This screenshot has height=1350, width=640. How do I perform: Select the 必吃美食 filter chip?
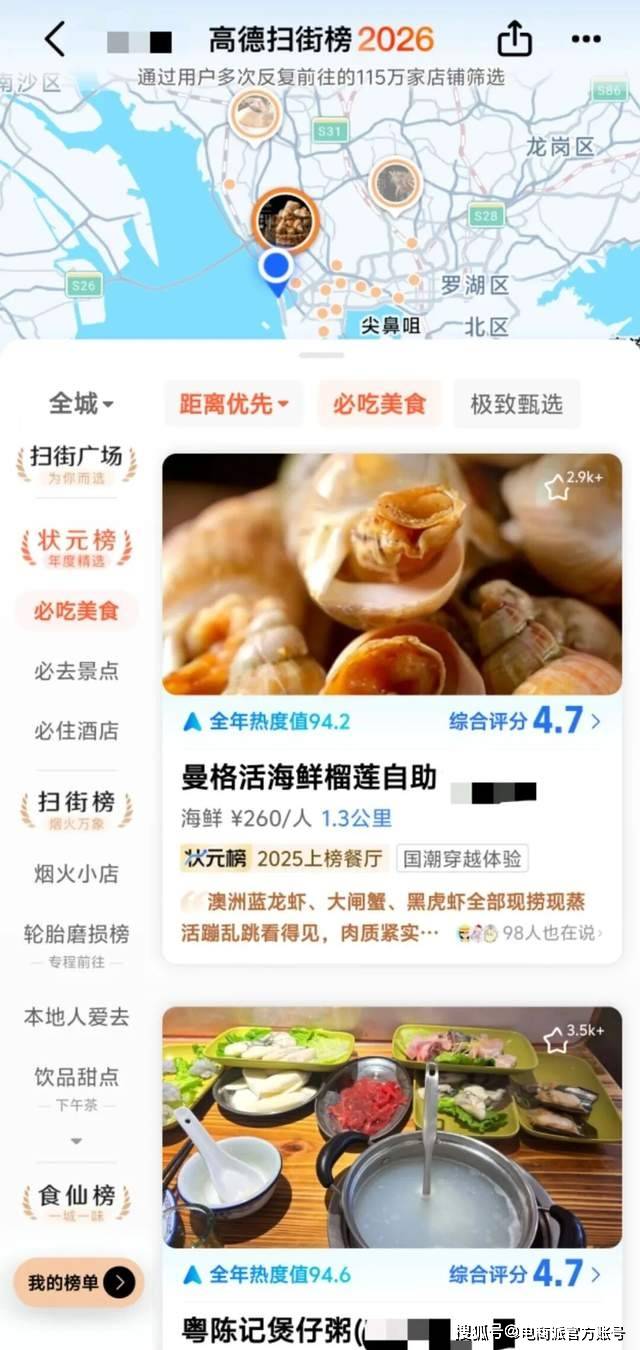click(380, 404)
